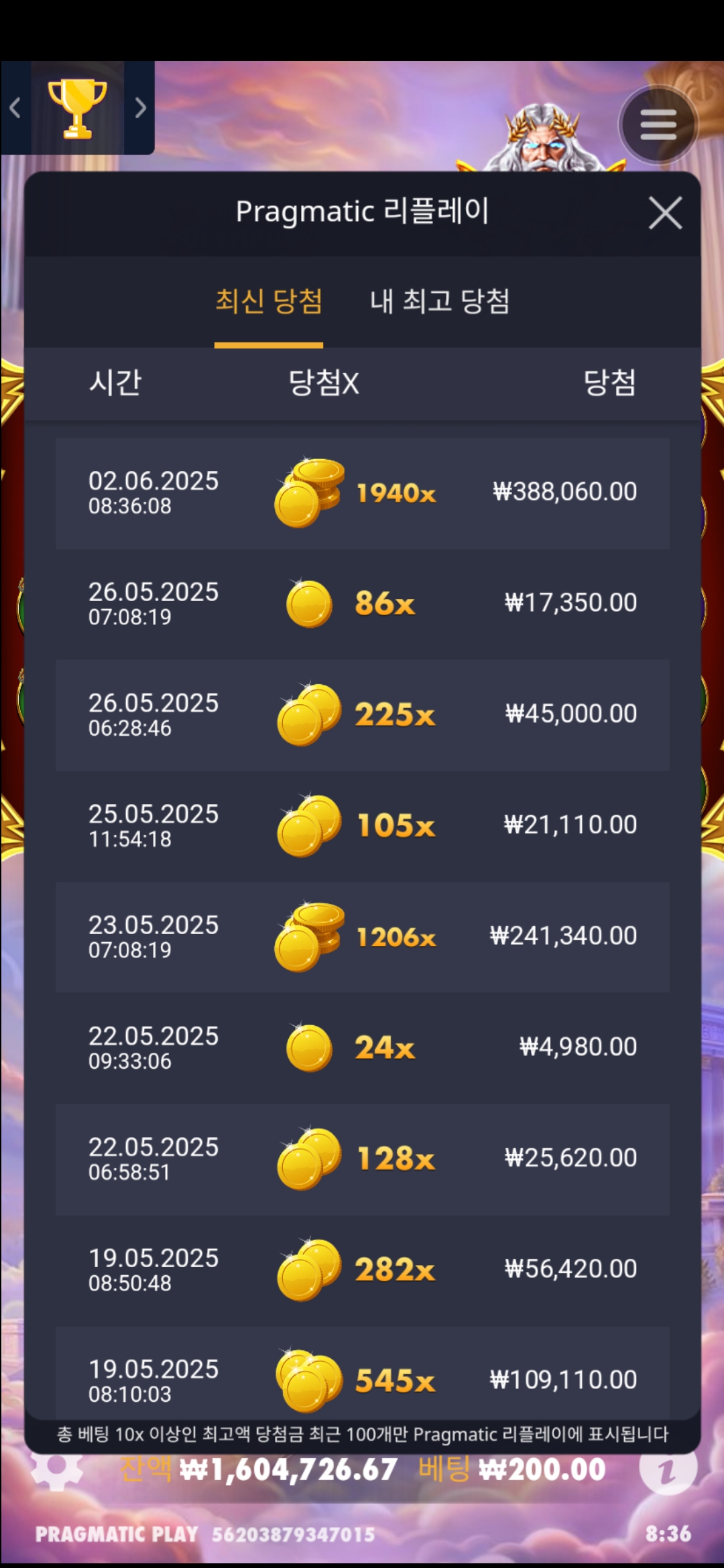View the 24x win replay
Screen dimensions: 724x1568
[362, 1047]
